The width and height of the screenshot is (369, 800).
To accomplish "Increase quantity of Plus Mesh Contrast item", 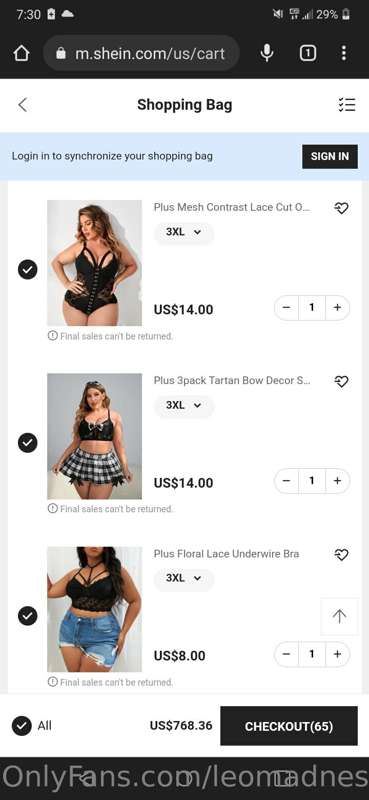I will [x=337, y=308].
